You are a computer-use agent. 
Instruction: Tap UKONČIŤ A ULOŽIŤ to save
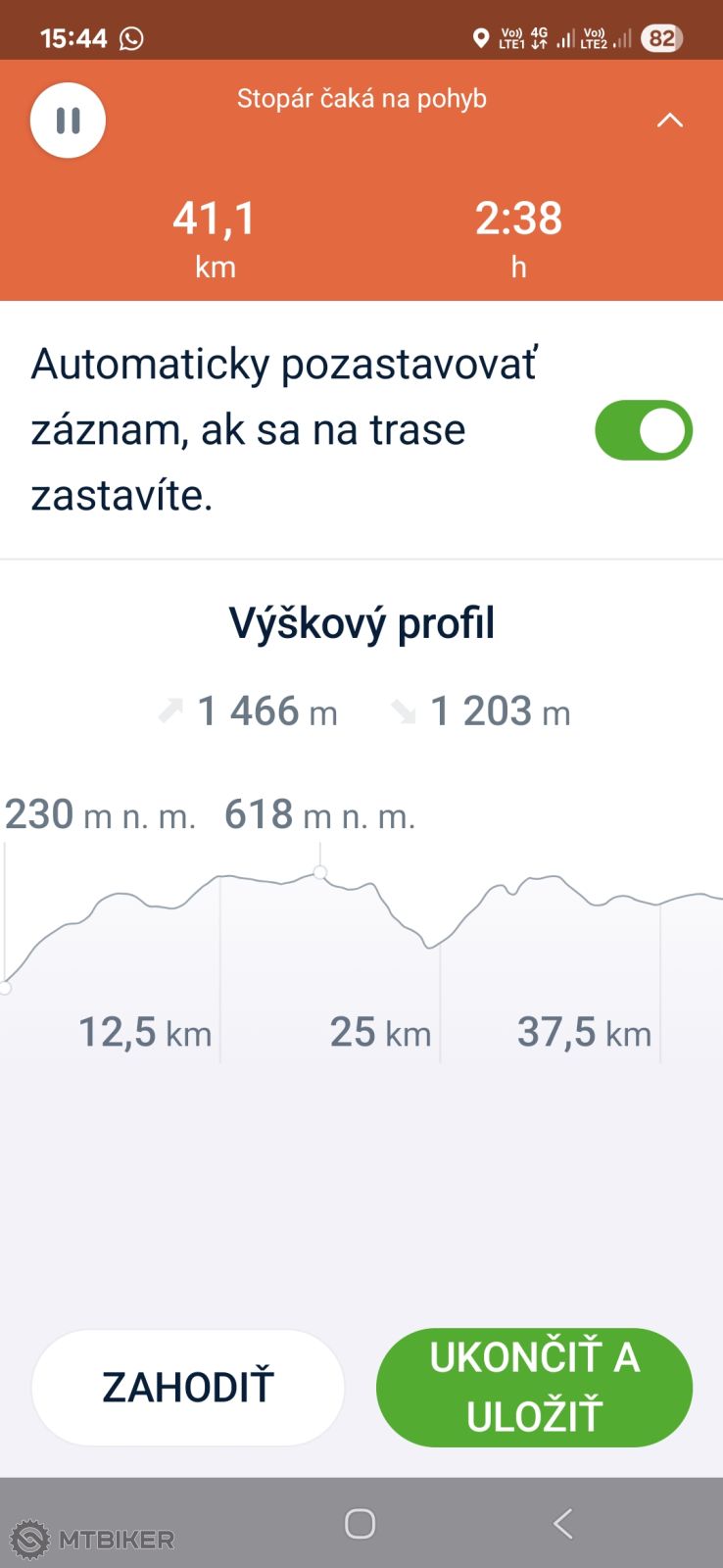pyautogui.click(x=534, y=1387)
